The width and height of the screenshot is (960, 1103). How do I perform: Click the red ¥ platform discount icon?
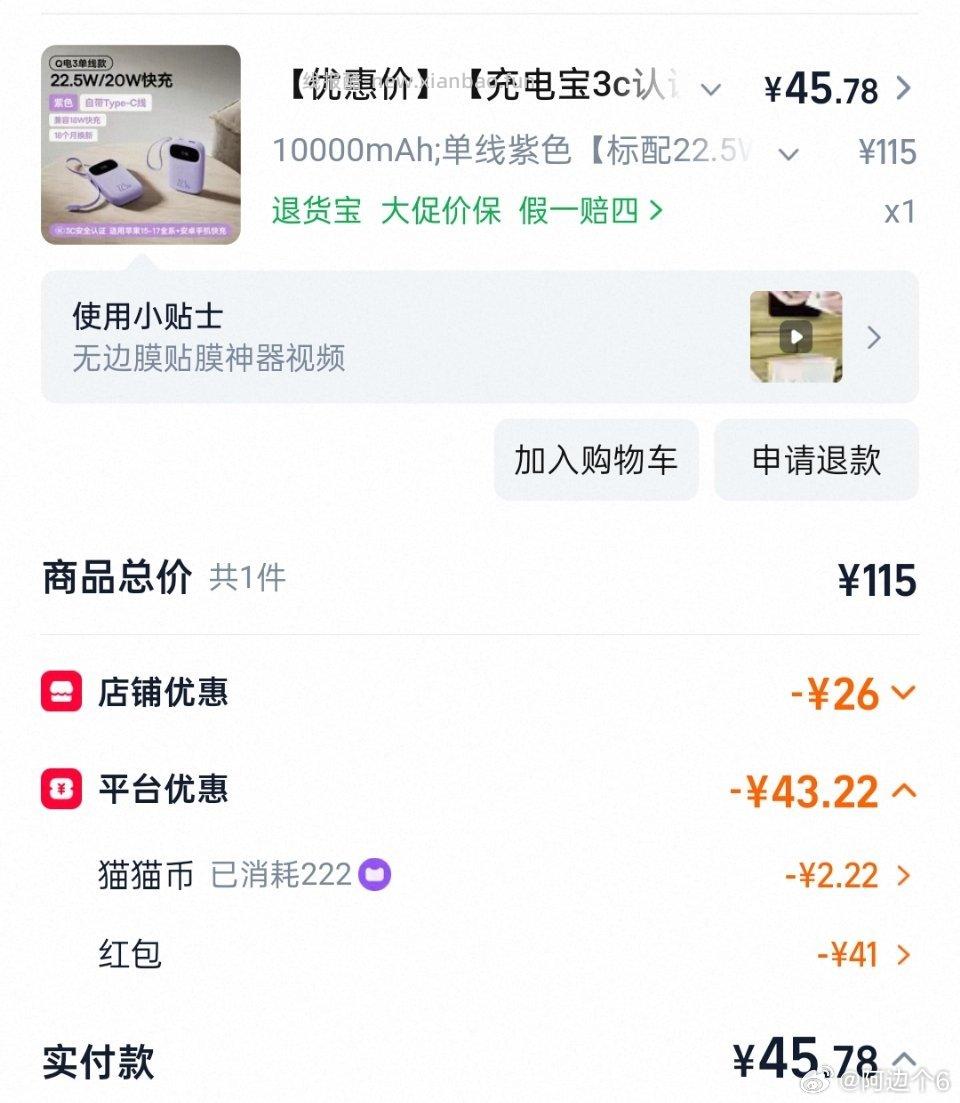(x=62, y=789)
